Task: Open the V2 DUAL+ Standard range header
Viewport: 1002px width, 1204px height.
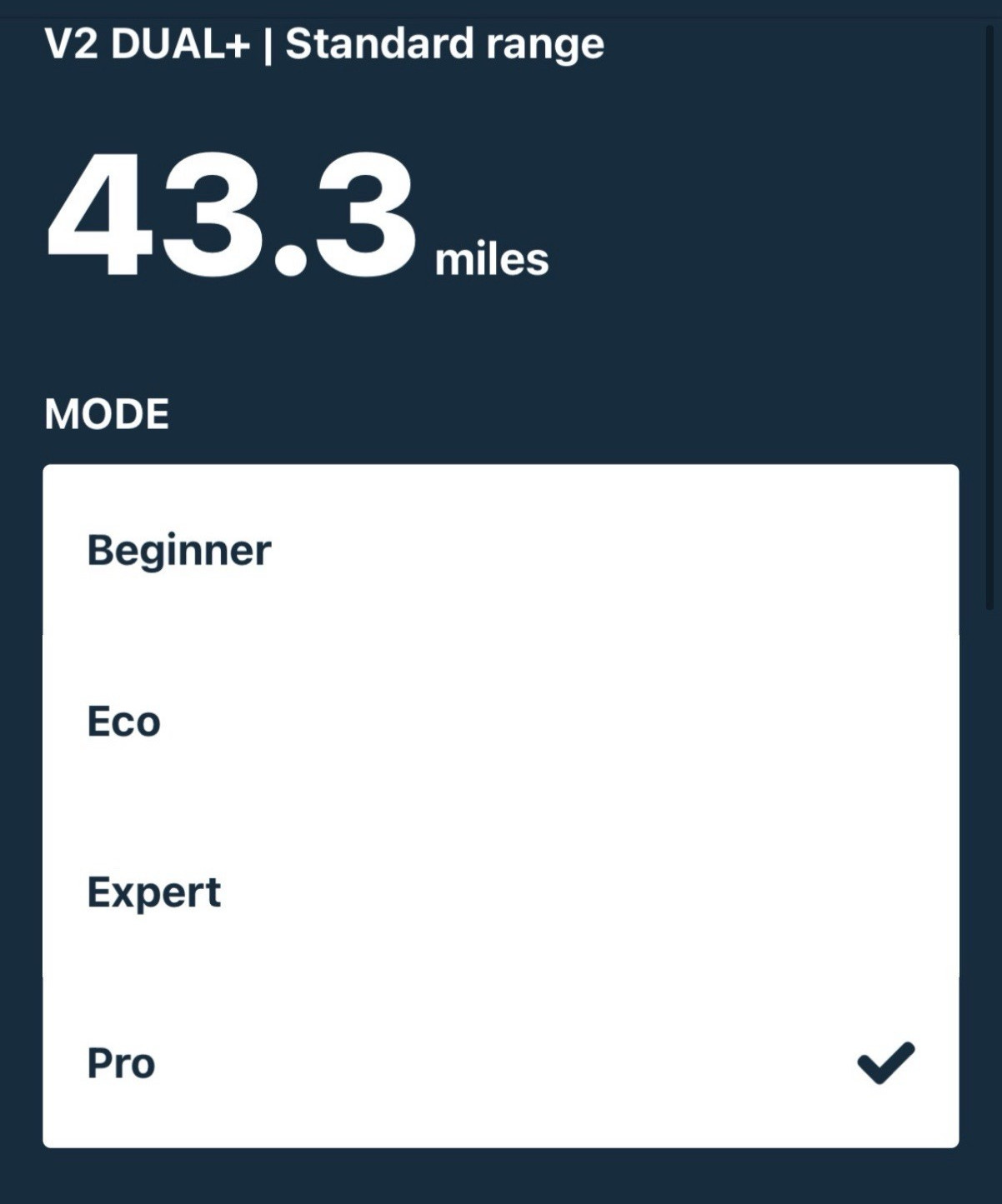Action: pyautogui.click(x=325, y=45)
